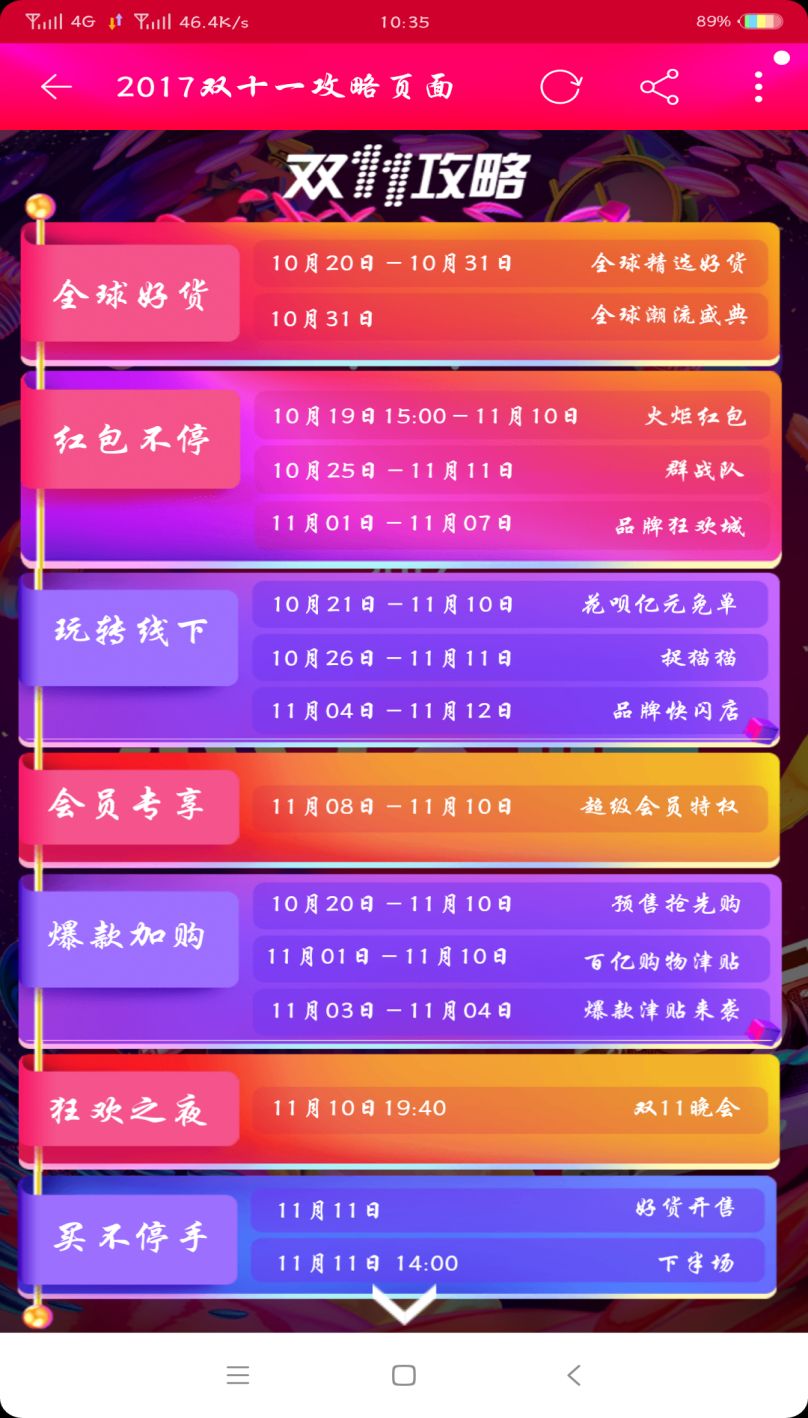Reload the page with the refresh icon
Image resolution: width=808 pixels, height=1418 pixels.
(x=560, y=87)
